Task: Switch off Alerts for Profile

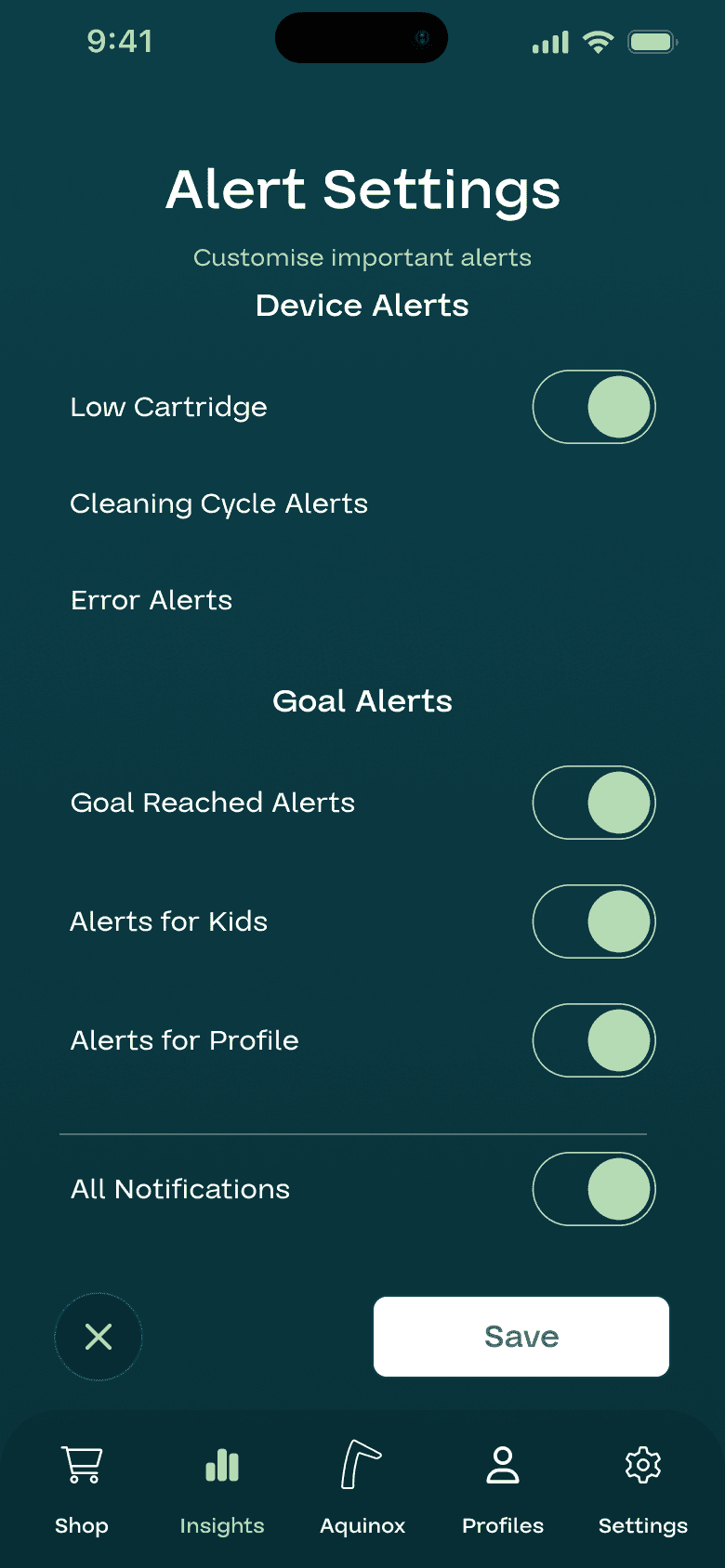Action: [x=594, y=1040]
